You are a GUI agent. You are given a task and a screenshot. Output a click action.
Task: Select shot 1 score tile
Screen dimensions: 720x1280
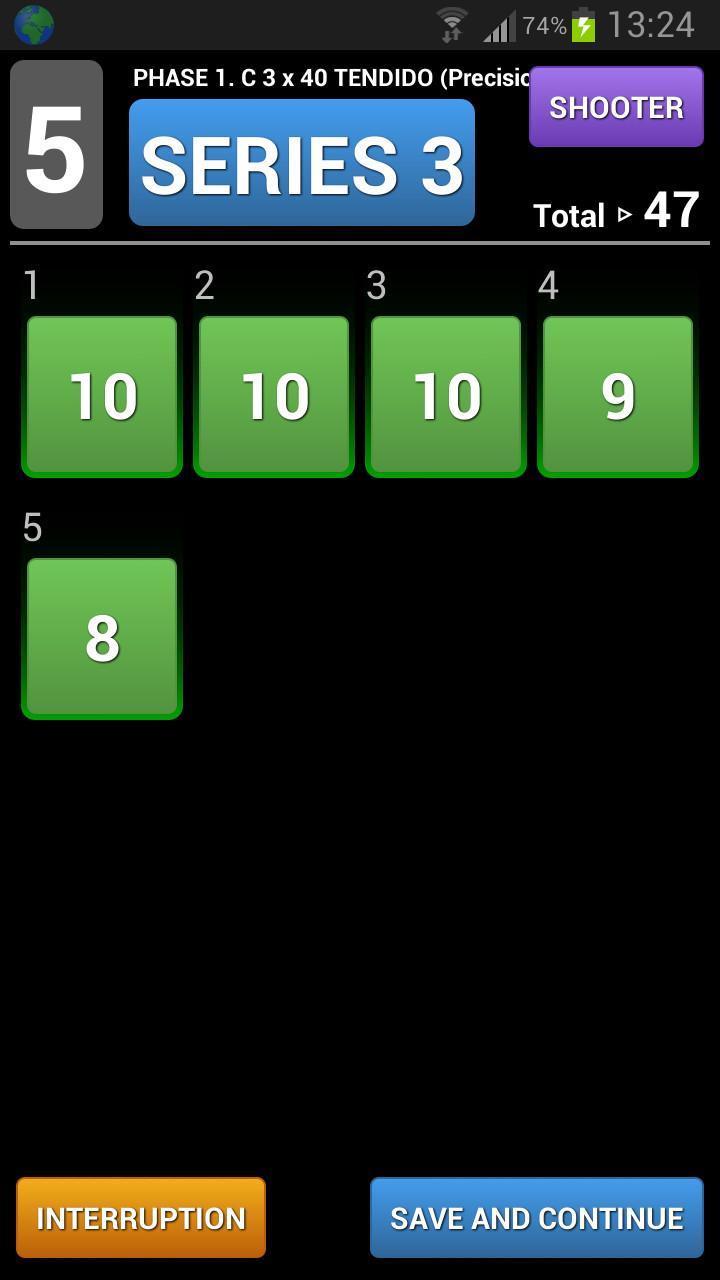click(x=102, y=396)
